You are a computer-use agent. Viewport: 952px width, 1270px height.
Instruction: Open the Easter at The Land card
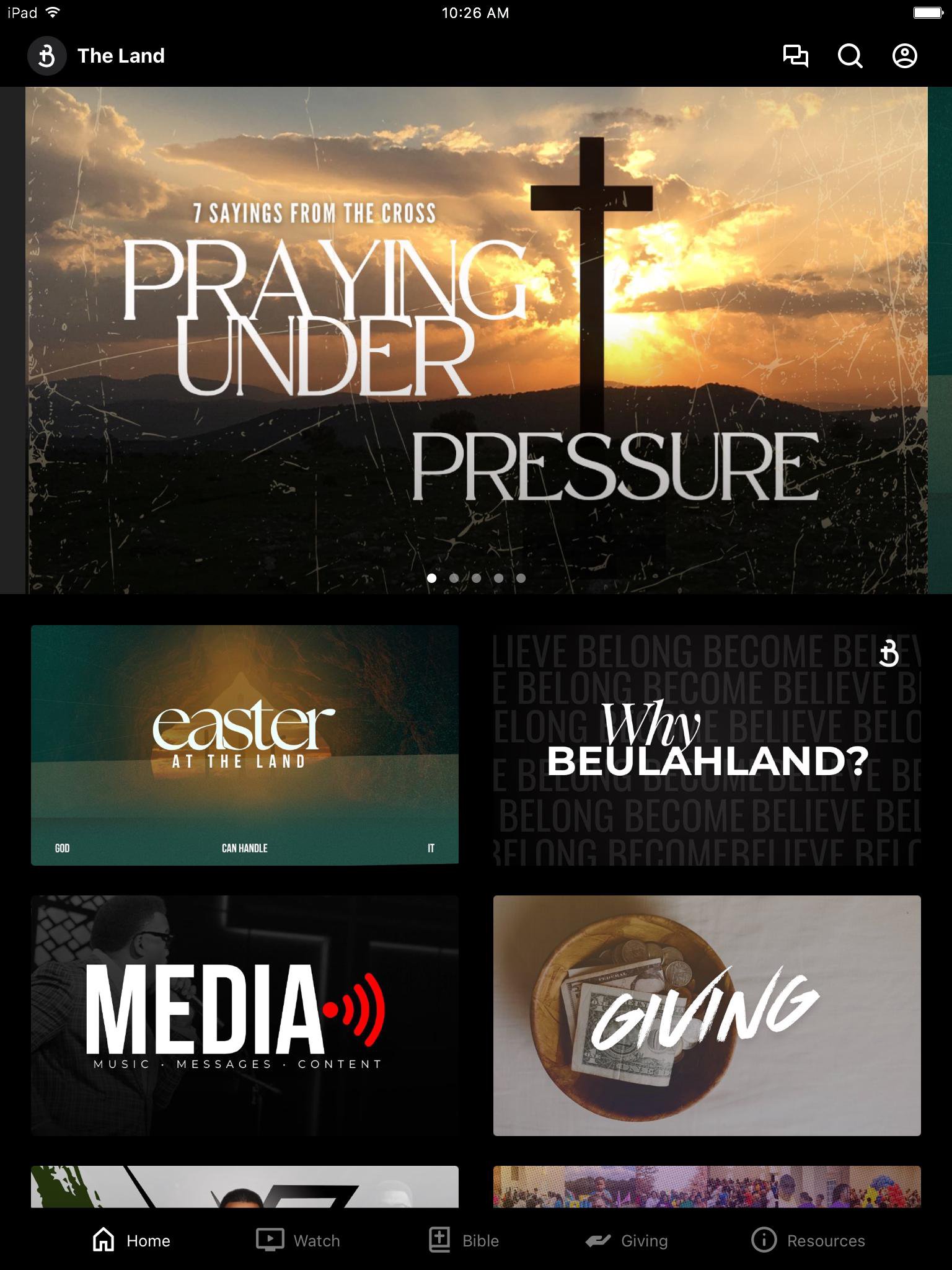tap(245, 745)
